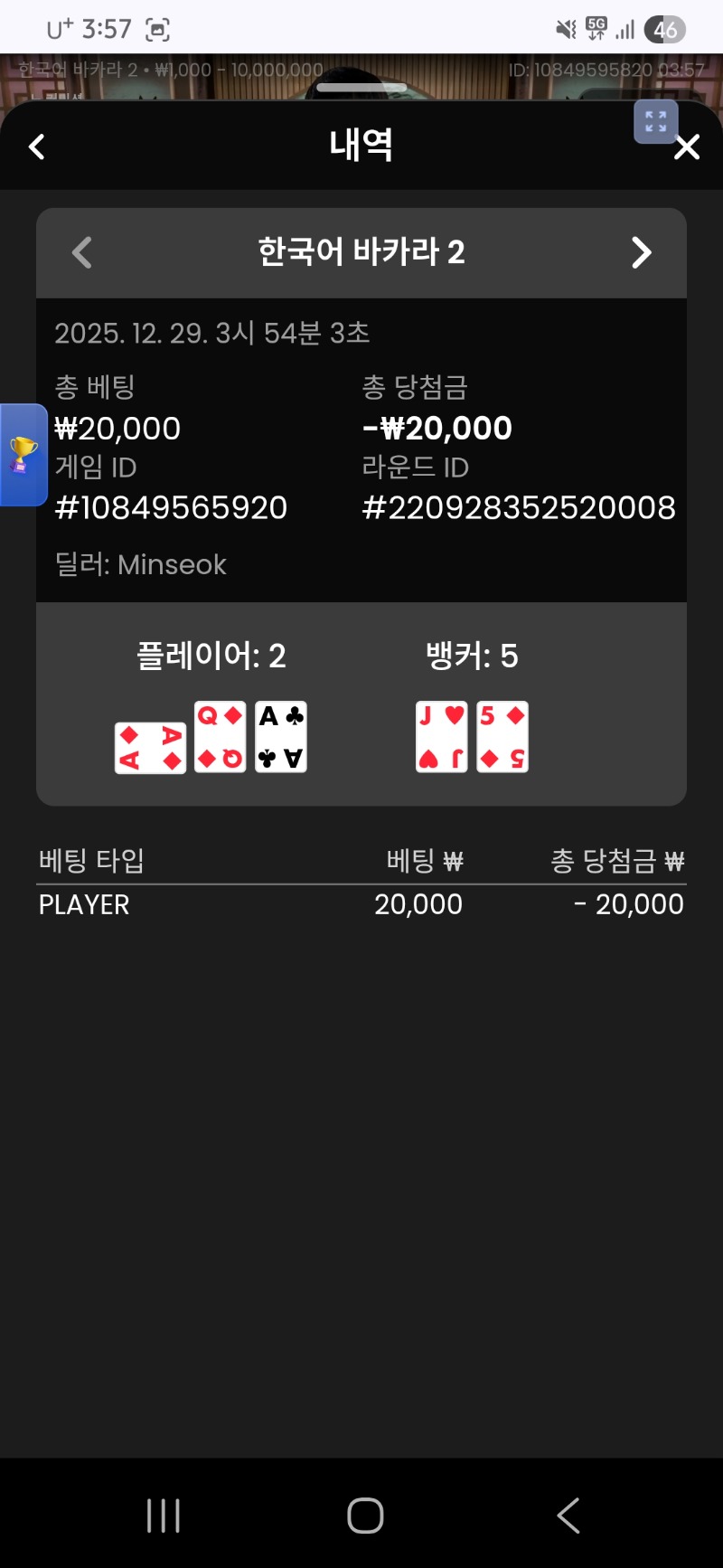Show the previous game round record
The image size is (723, 1568).
pos(82,253)
